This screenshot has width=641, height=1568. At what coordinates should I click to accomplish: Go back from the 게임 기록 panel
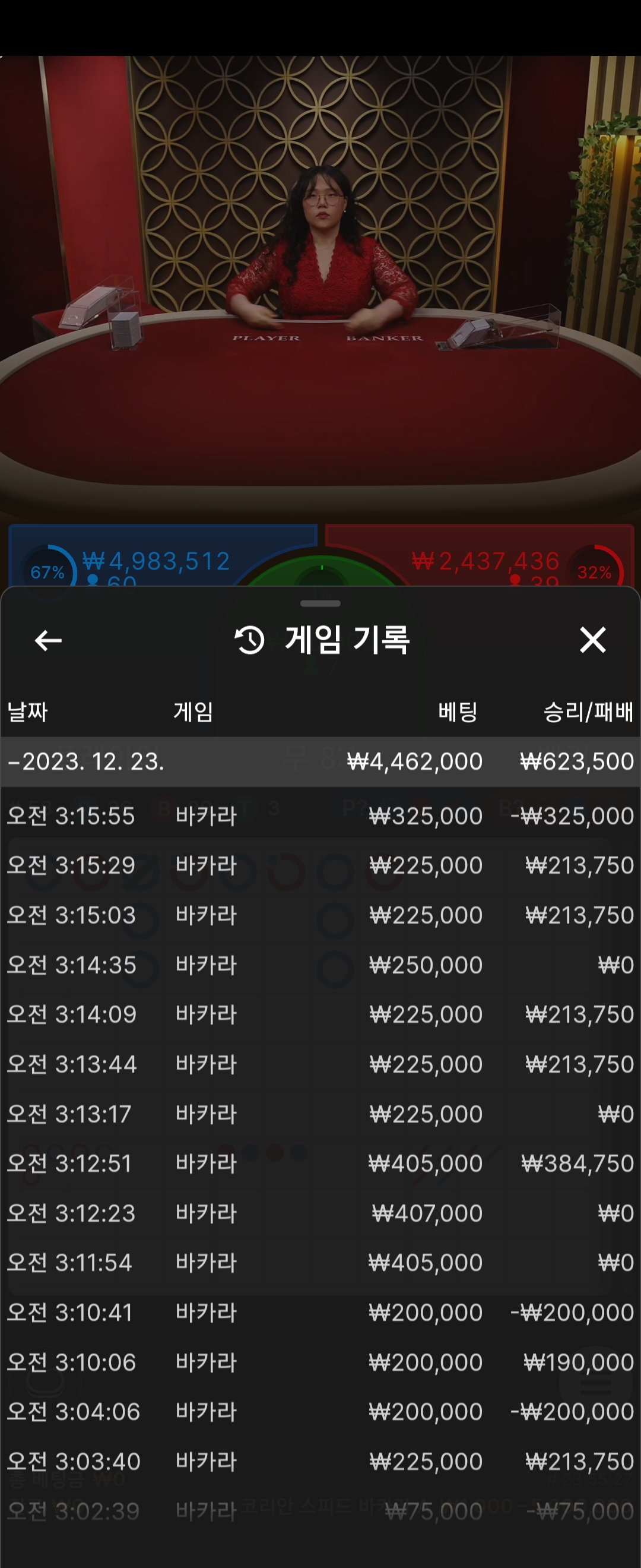[48, 640]
